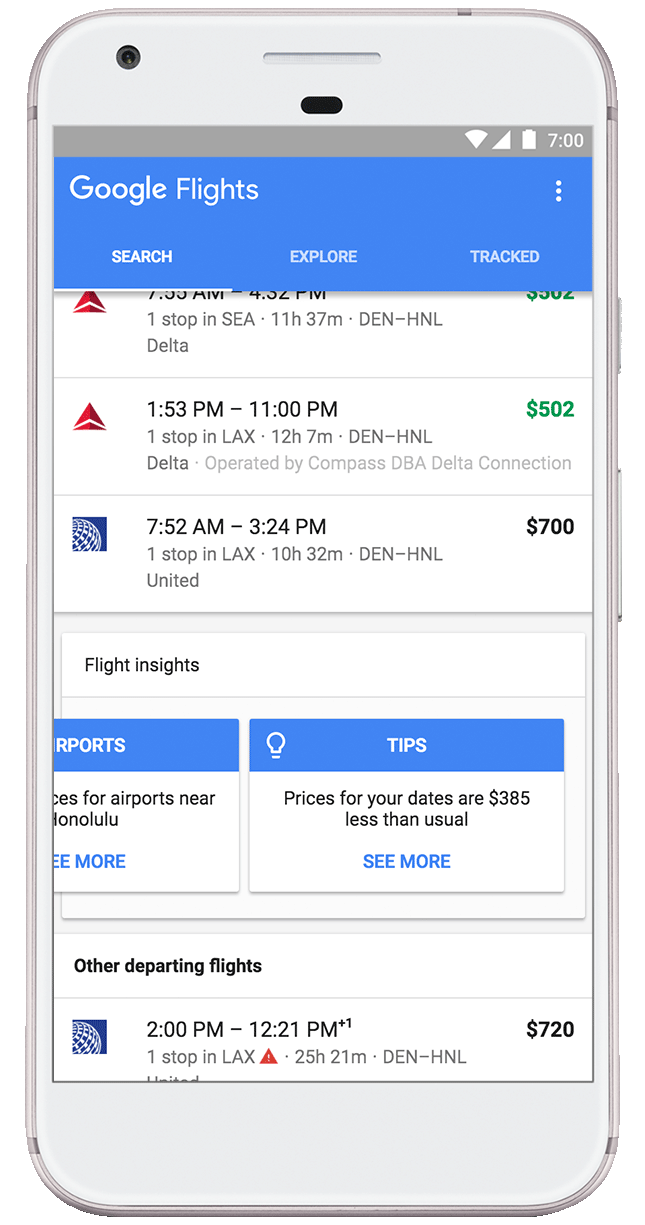Select the Search tab

point(142,257)
